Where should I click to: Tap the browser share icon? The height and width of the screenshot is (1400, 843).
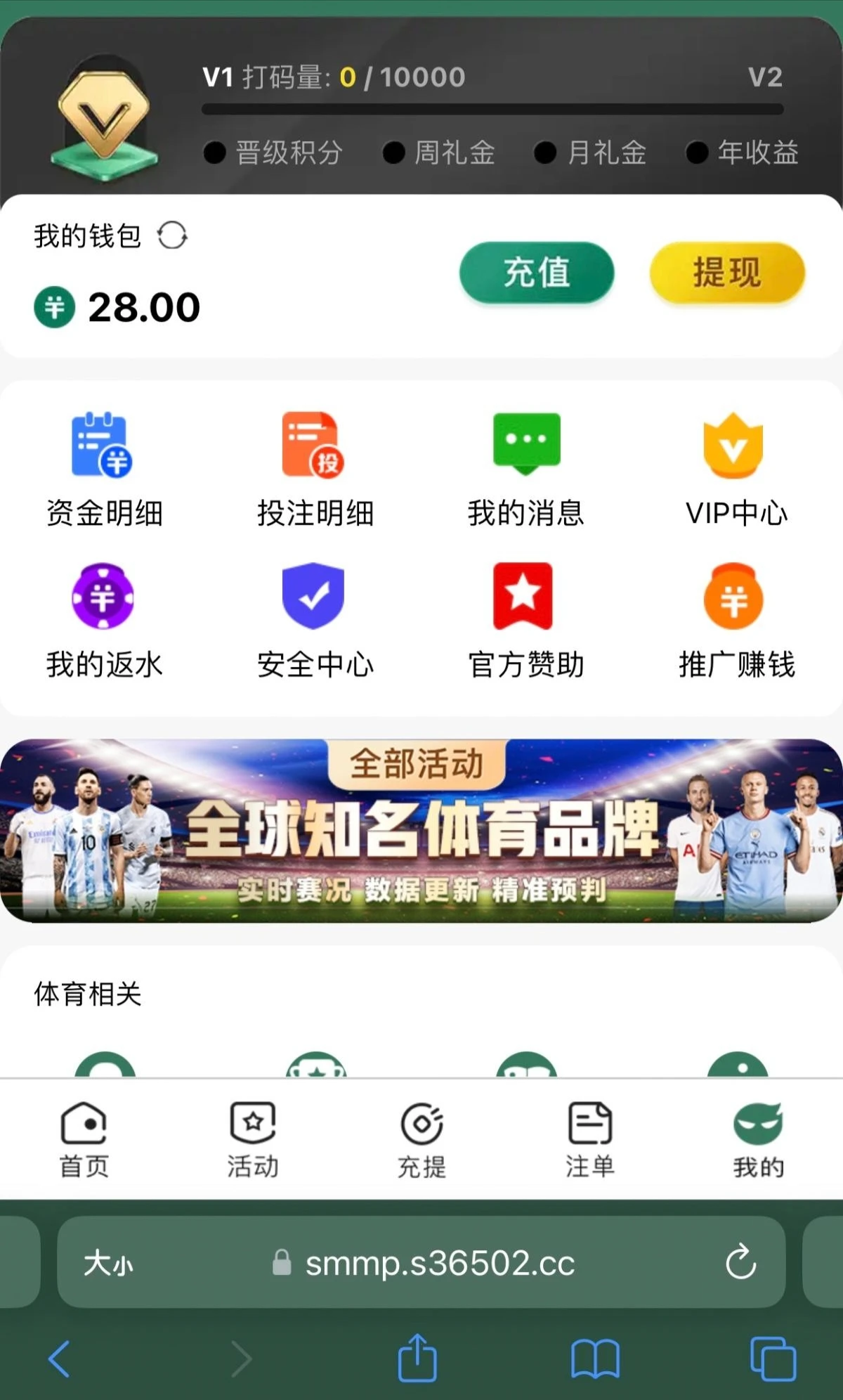pos(417,1358)
